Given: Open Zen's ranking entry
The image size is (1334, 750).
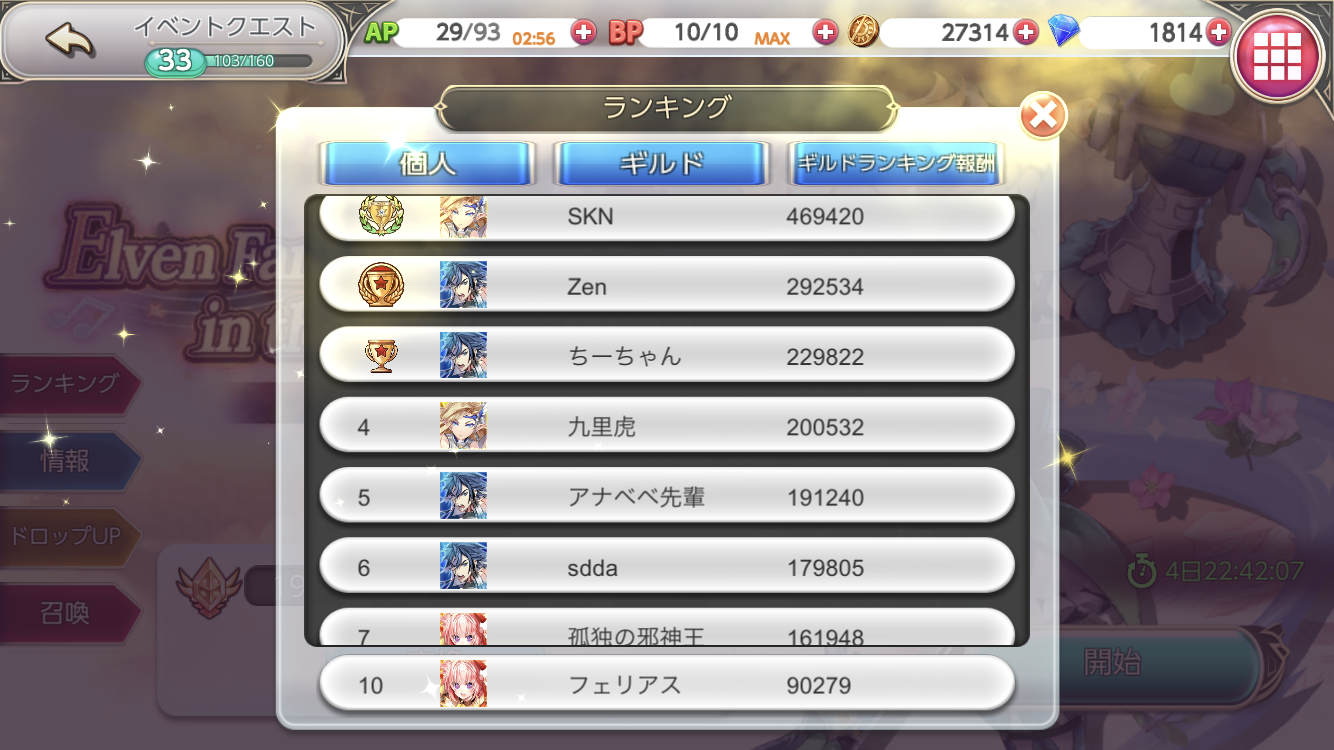Looking at the screenshot, I should [666, 287].
